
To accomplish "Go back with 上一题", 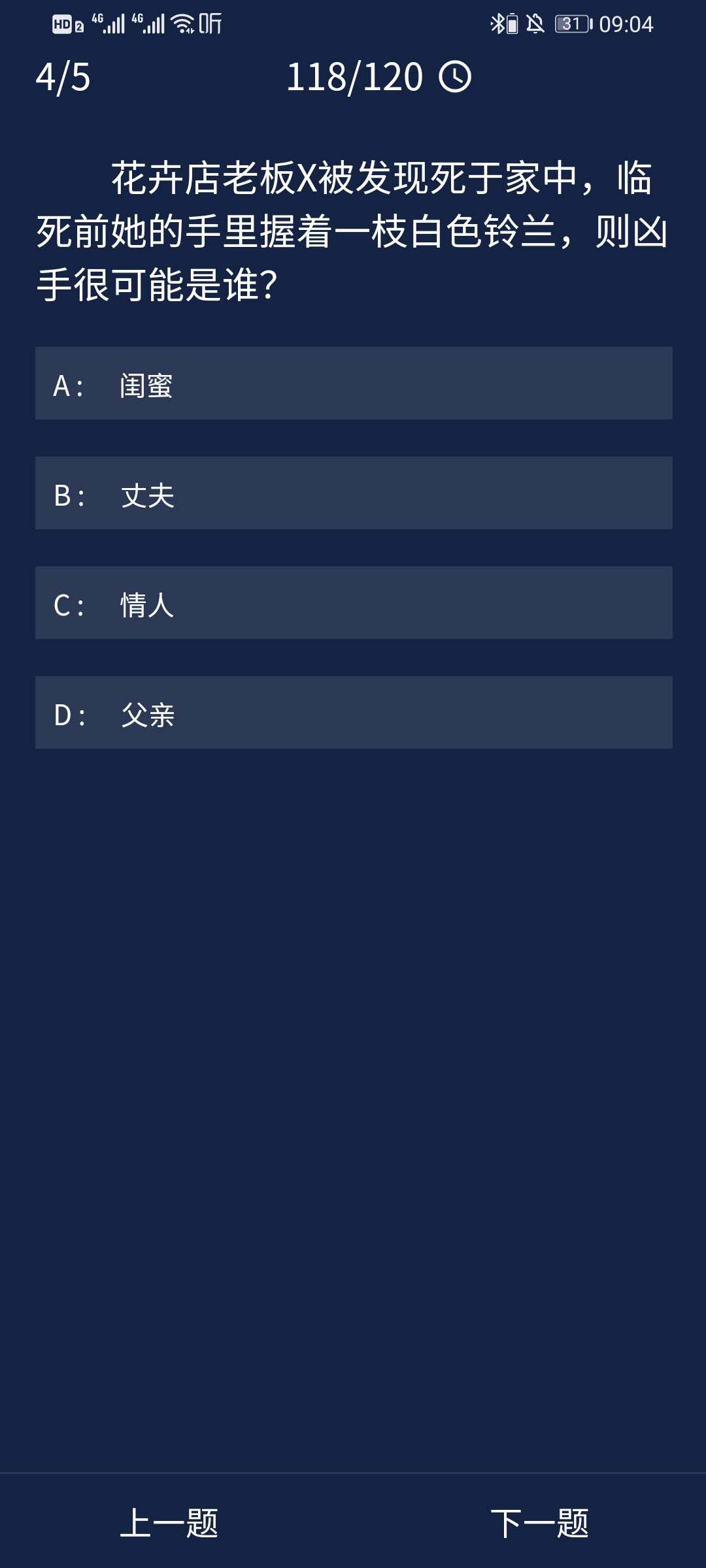I will tap(169, 1523).
